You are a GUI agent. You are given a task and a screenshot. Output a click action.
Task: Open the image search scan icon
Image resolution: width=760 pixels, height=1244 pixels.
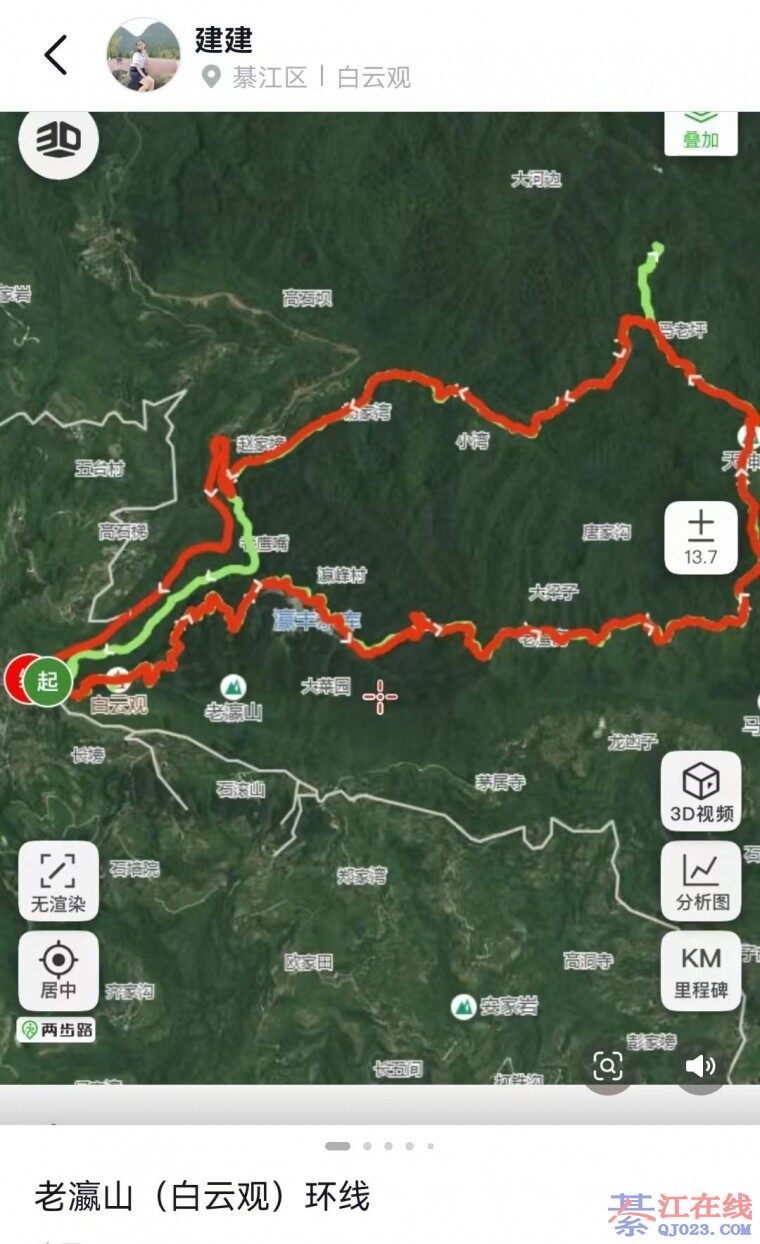coord(607,1066)
